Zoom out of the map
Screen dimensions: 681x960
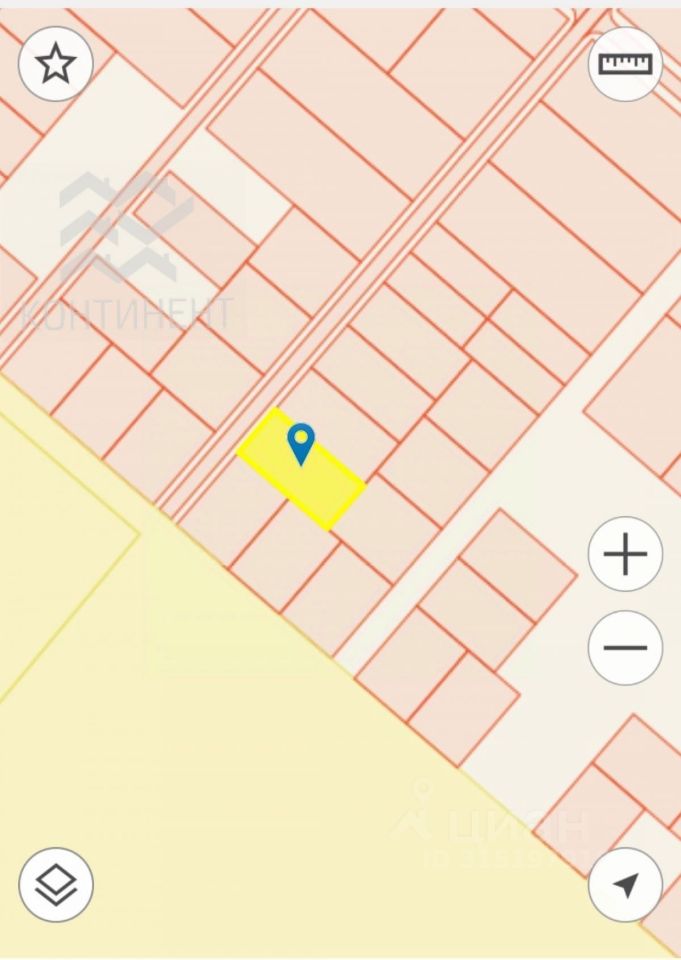(625, 647)
